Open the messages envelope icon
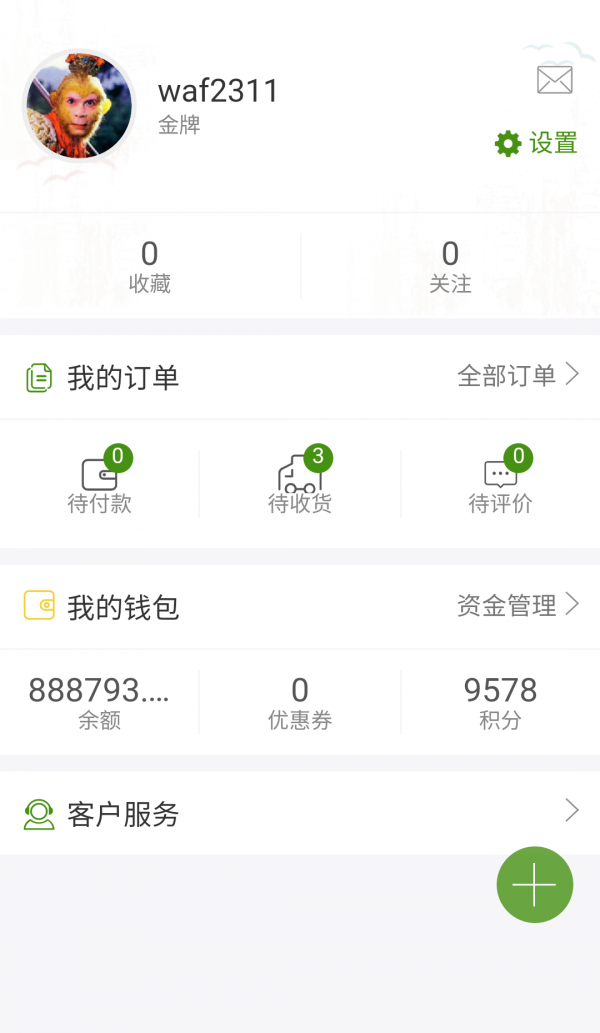This screenshot has height=1033, width=600. point(554,80)
